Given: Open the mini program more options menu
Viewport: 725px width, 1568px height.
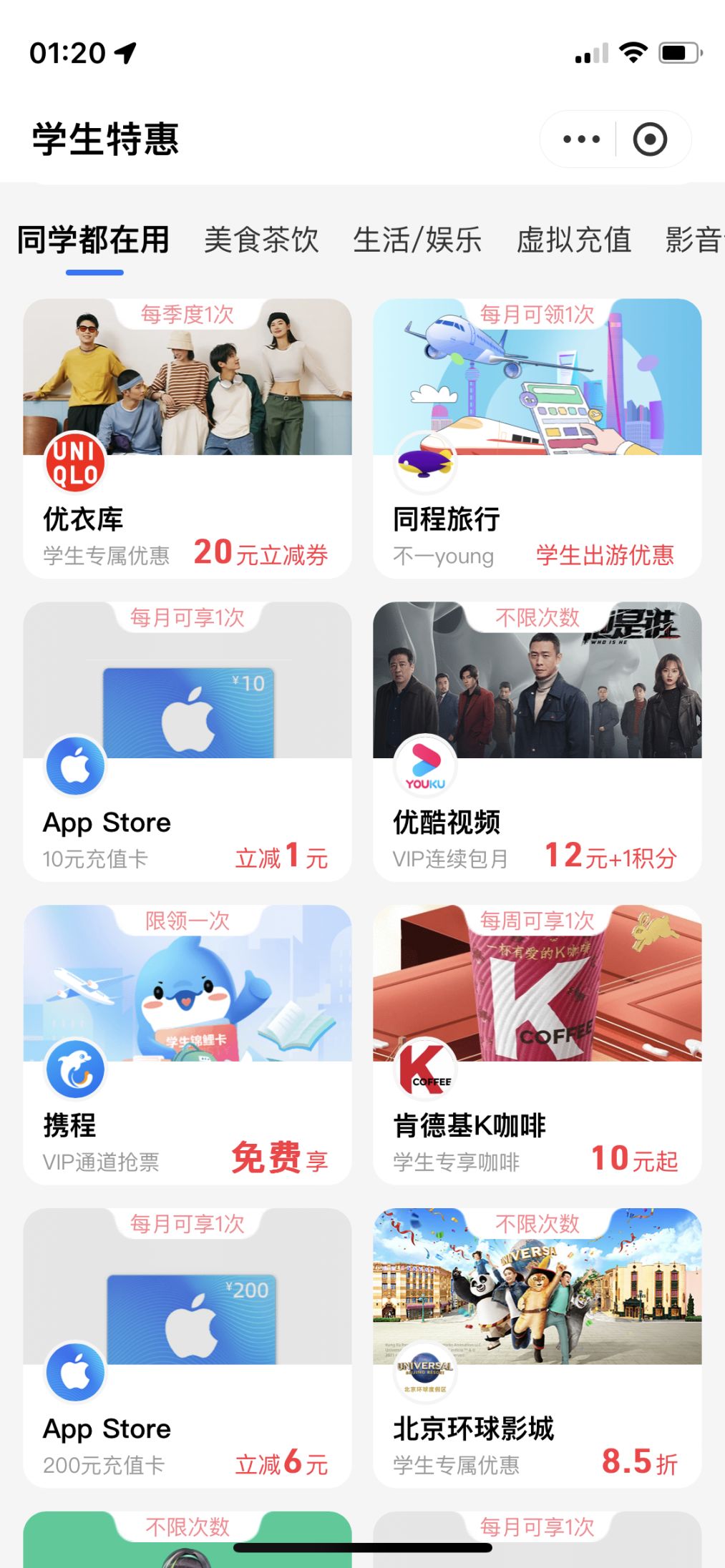Looking at the screenshot, I should (x=581, y=139).
